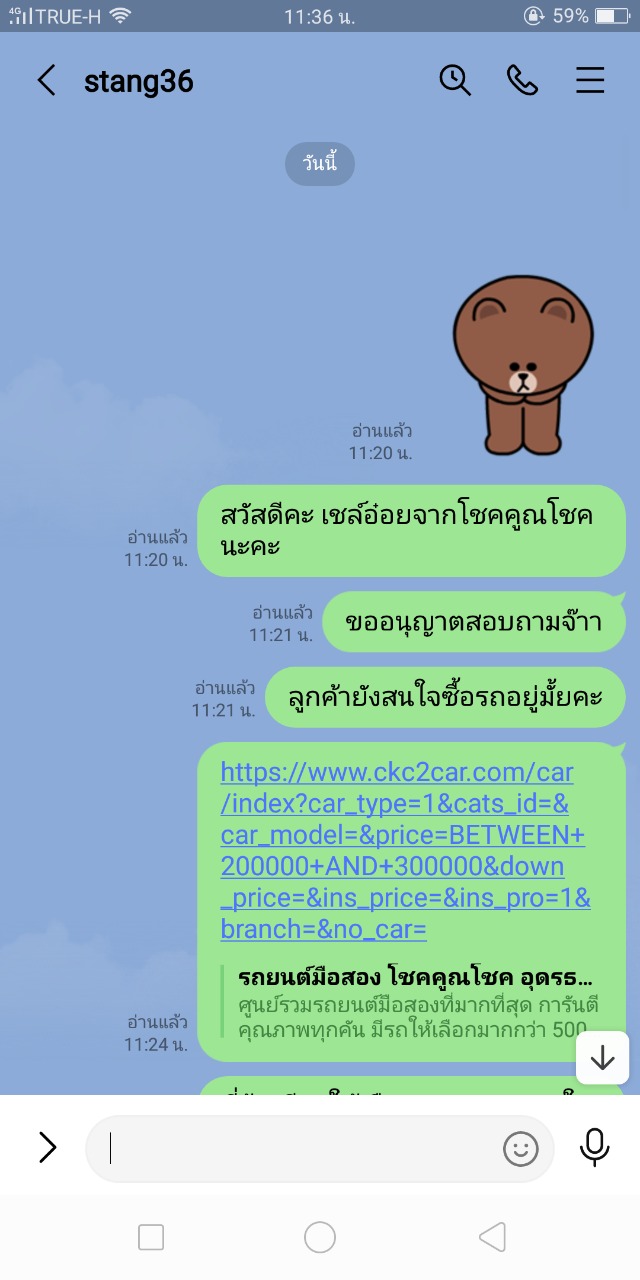This screenshot has height=1280, width=640.
Task: Open the recent apps view
Action: pyautogui.click(x=151, y=1238)
